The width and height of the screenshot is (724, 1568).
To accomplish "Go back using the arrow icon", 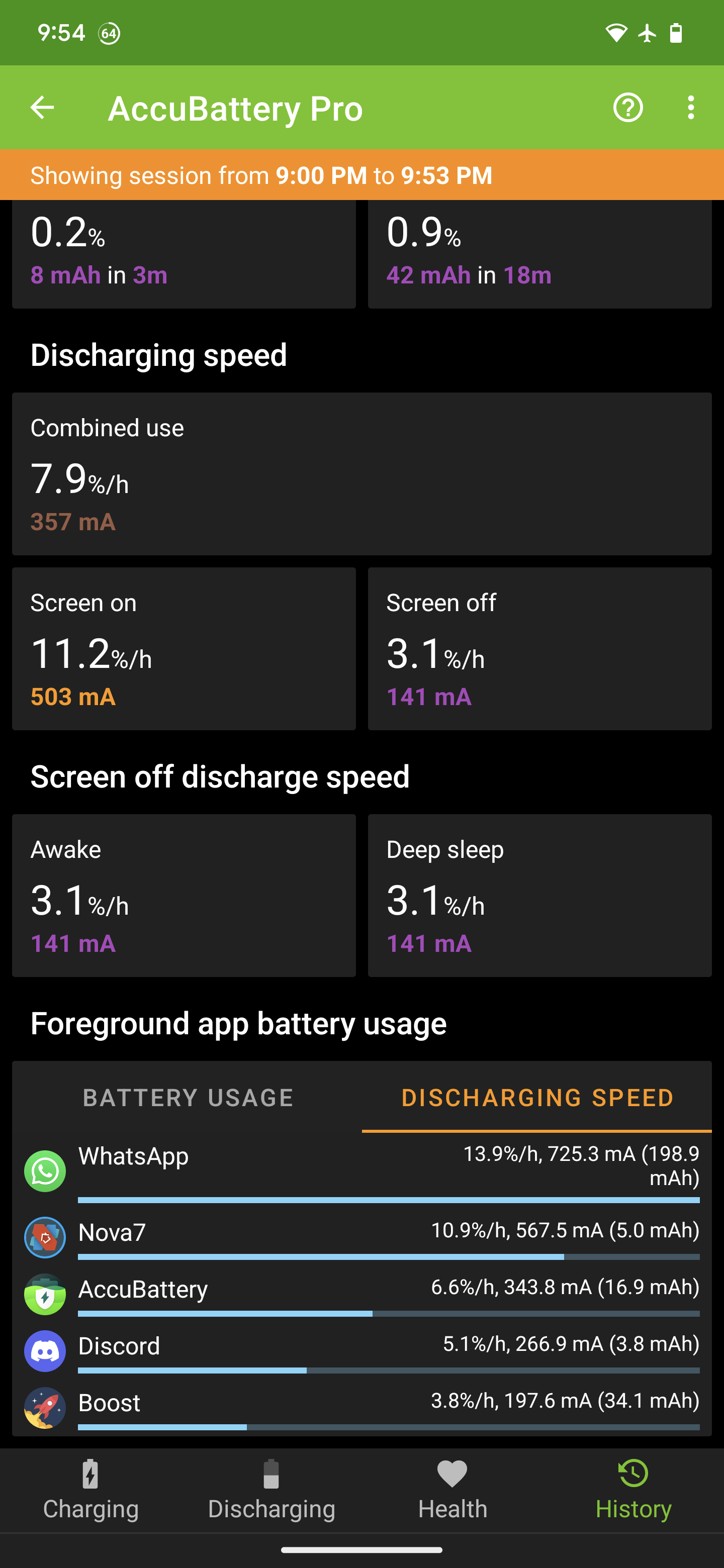I will [42, 108].
